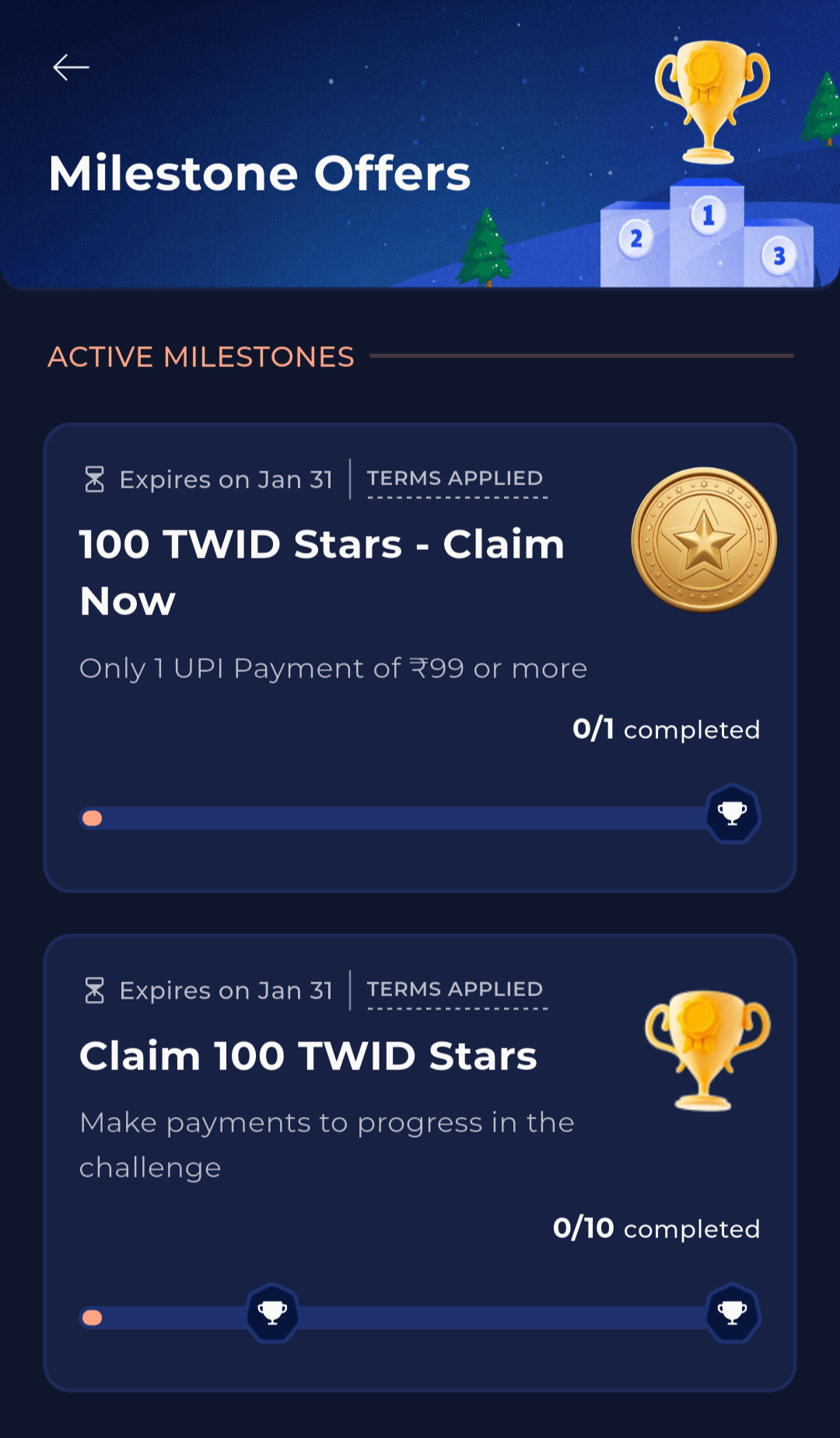Open the 100 TWID Stars - Claim Now offer
Screen dimensions: 840x1438
(x=322, y=573)
